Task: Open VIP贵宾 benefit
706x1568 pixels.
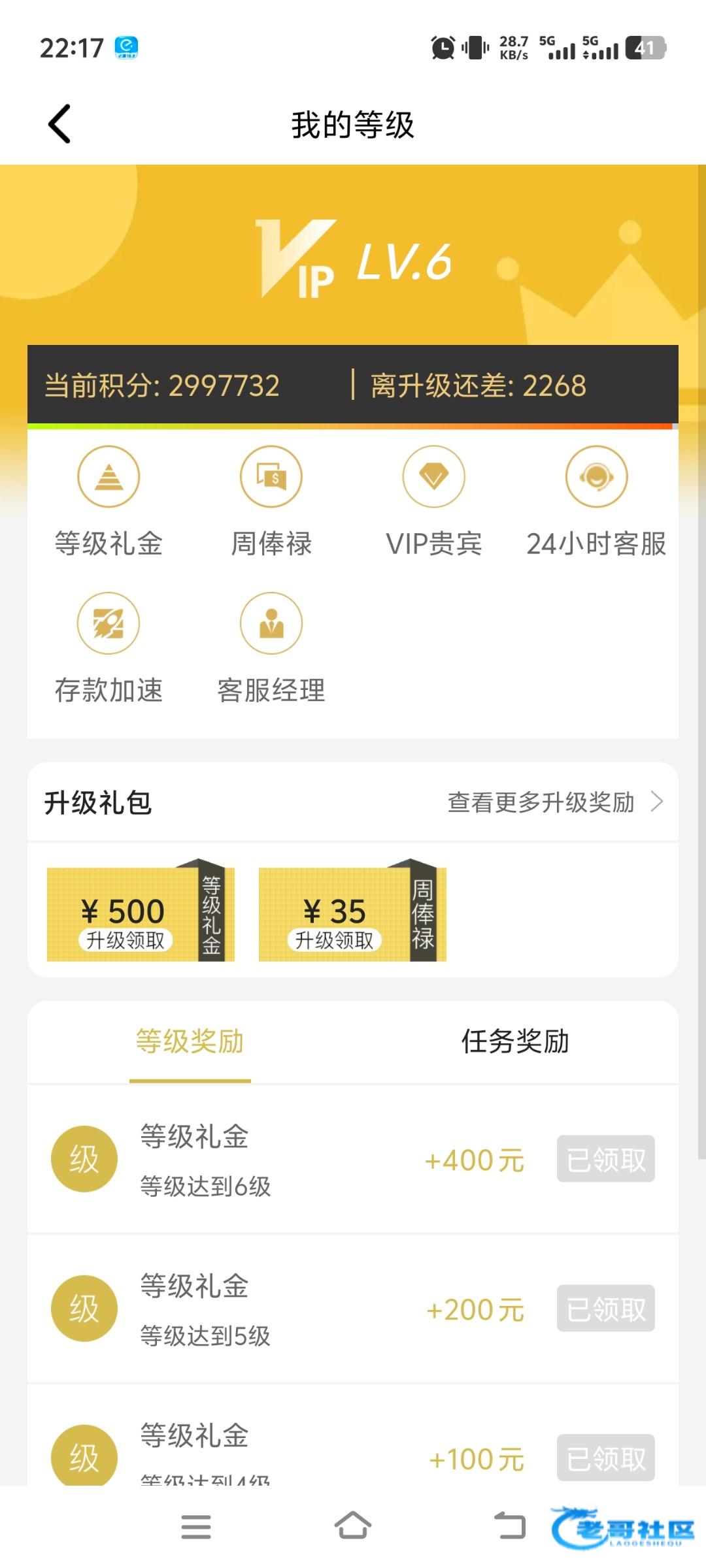Action: (x=433, y=477)
